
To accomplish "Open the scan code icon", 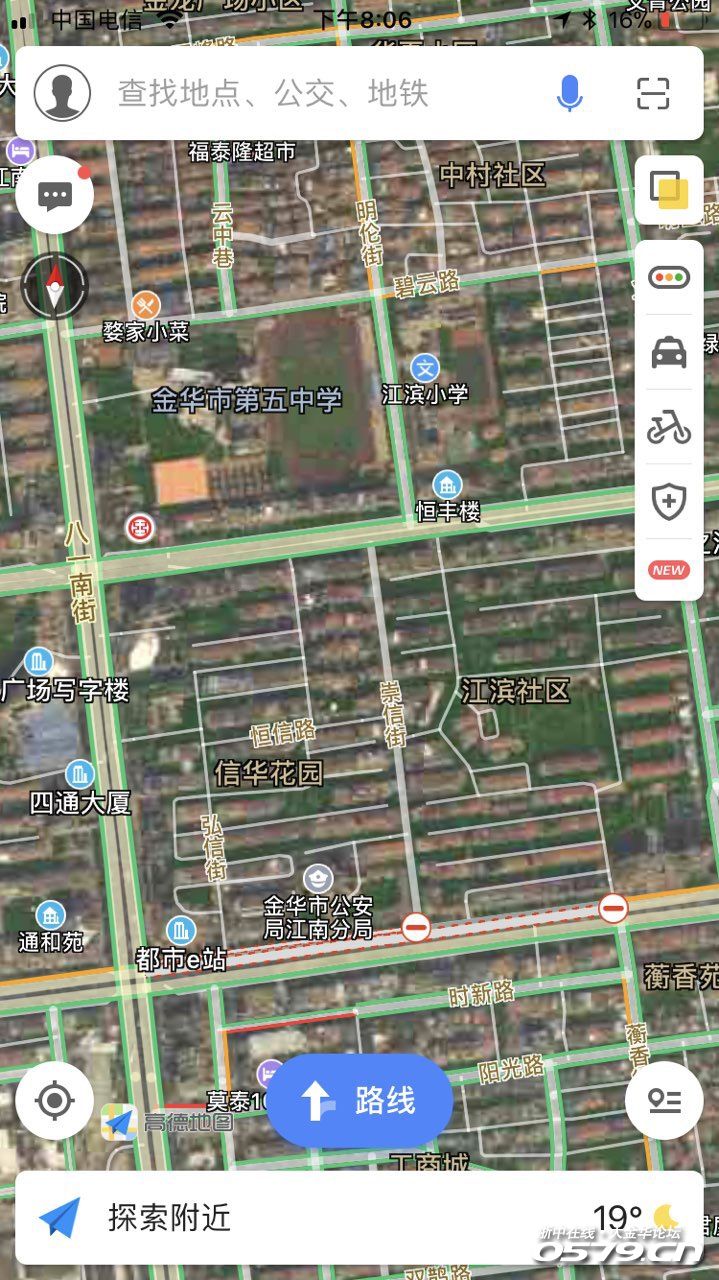I will pyautogui.click(x=653, y=93).
